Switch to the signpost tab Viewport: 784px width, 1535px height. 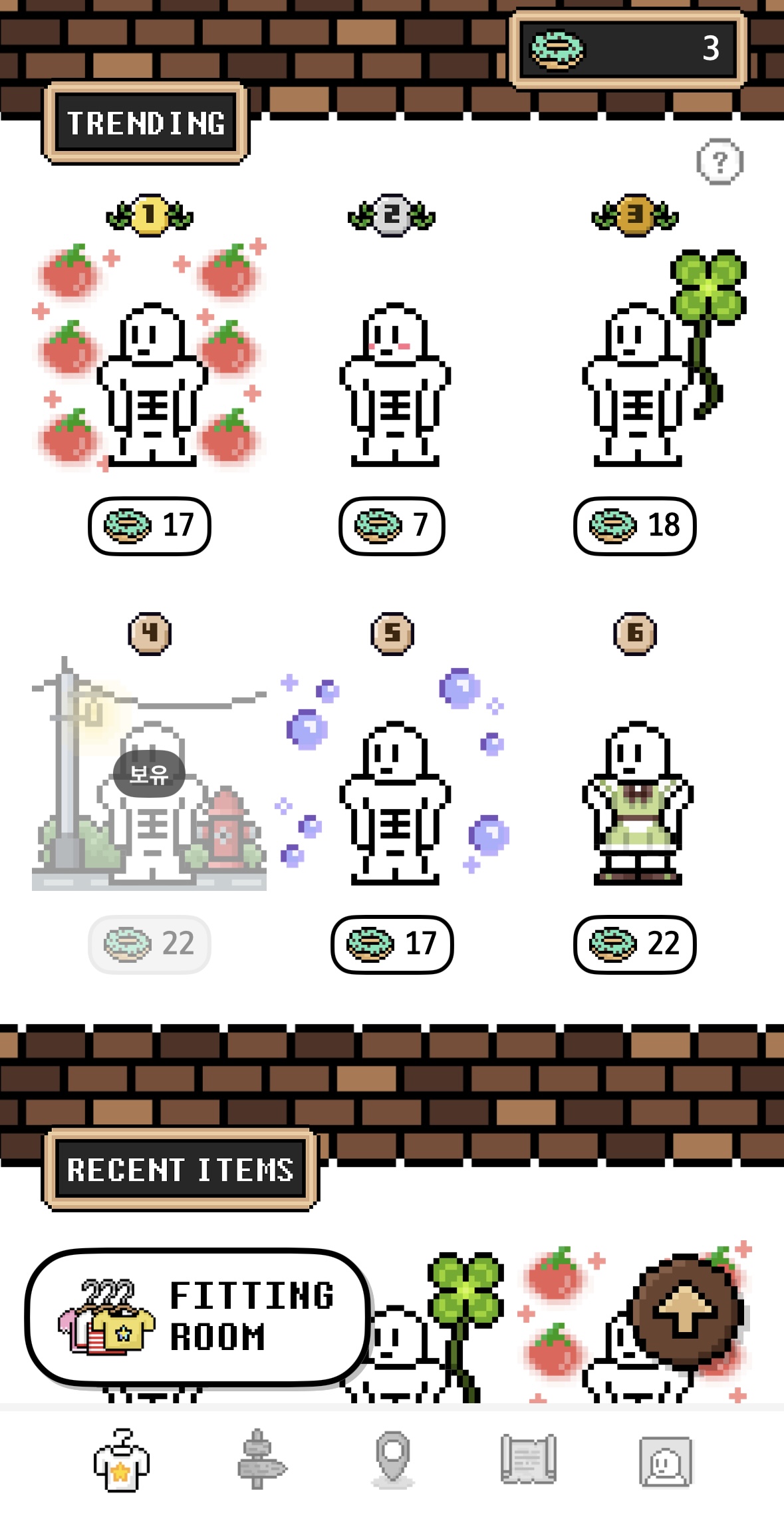pyautogui.click(x=260, y=1459)
